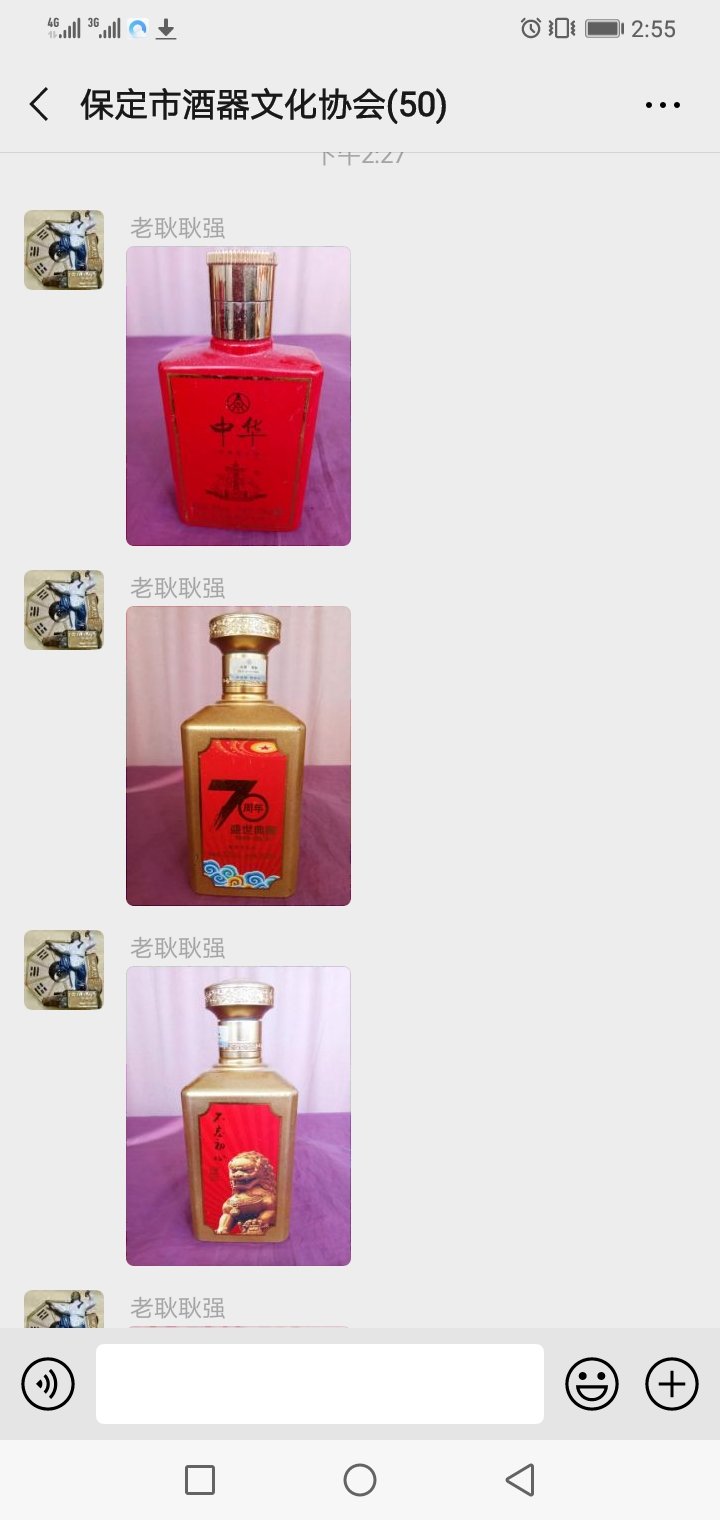This screenshot has height=1520, width=720.
Task: Open the emoji picker
Action: point(592,1384)
